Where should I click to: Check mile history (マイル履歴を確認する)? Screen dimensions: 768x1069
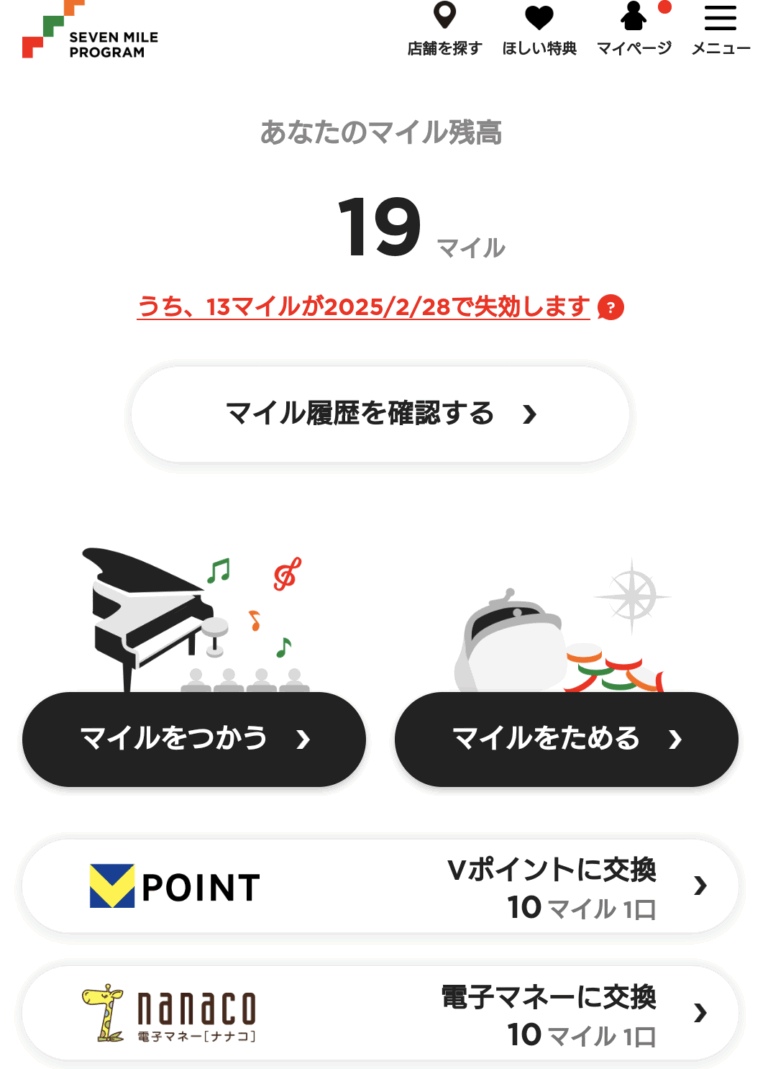tap(380, 414)
